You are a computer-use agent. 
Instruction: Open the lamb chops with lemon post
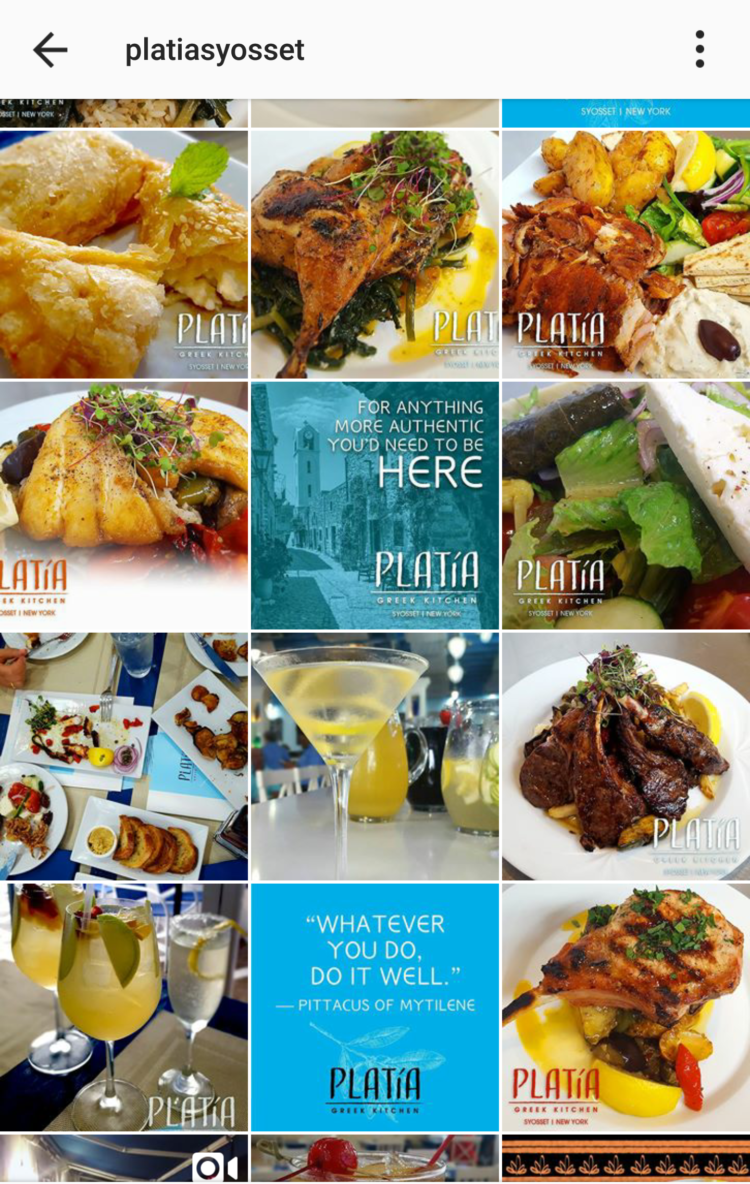626,756
